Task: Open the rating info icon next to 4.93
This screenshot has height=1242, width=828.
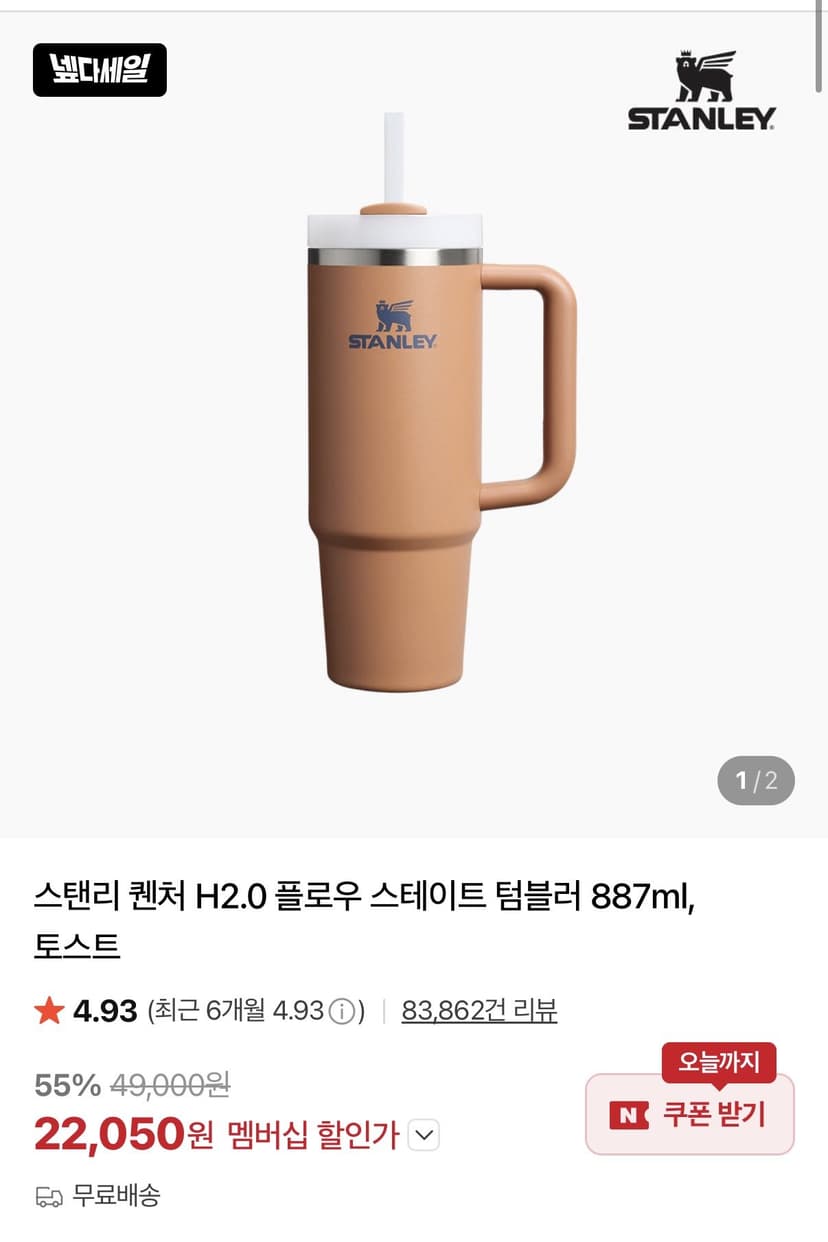Action: coord(342,1012)
